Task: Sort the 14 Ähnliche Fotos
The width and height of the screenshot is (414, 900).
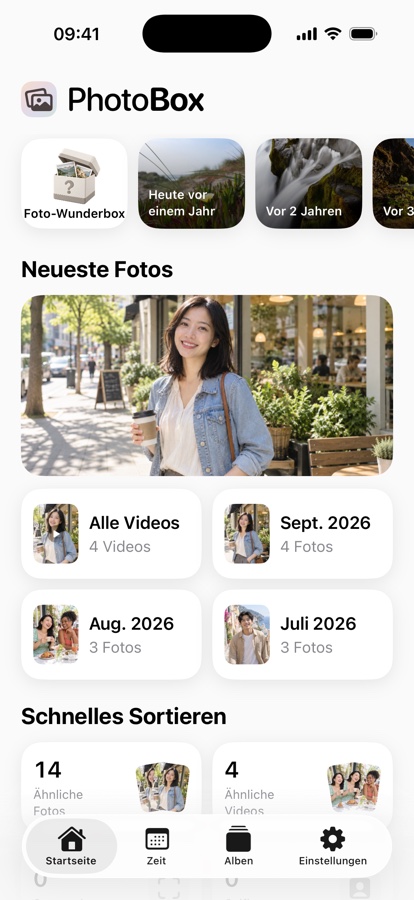Action: coord(111,782)
